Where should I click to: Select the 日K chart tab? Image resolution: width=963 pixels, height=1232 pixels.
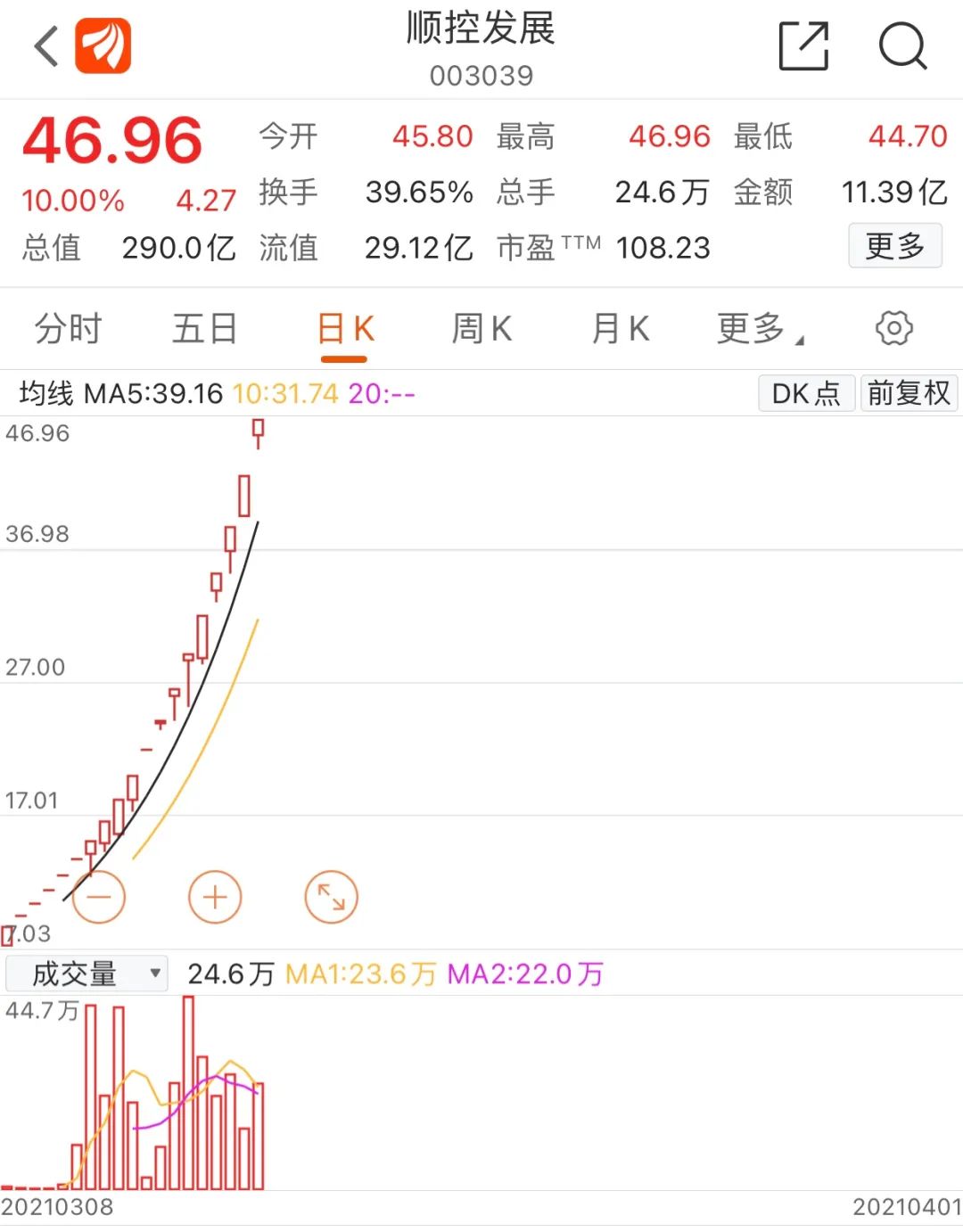(345, 329)
